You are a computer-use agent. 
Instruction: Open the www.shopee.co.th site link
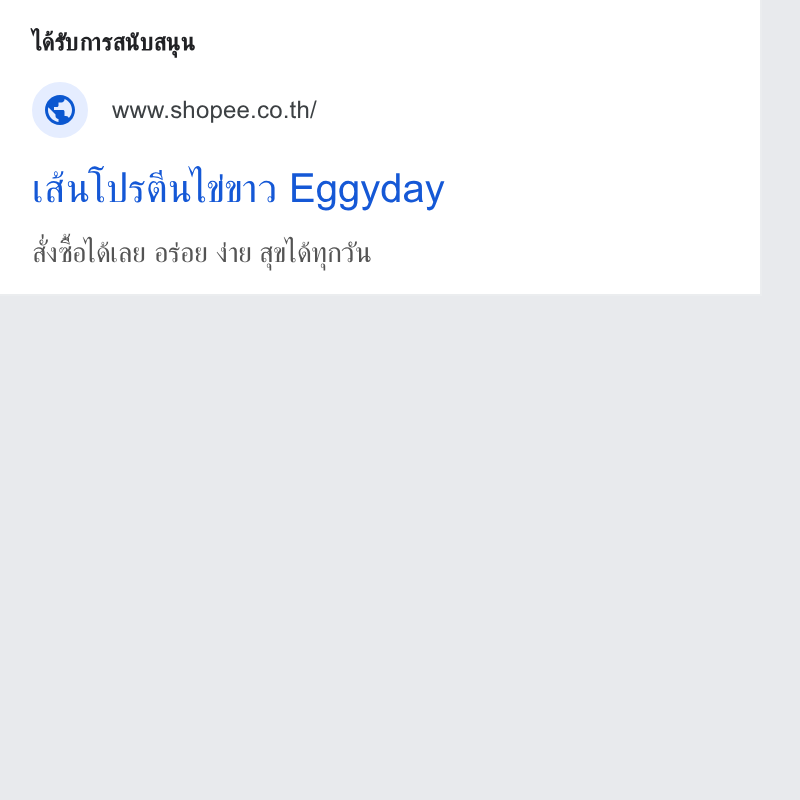[214, 110]
